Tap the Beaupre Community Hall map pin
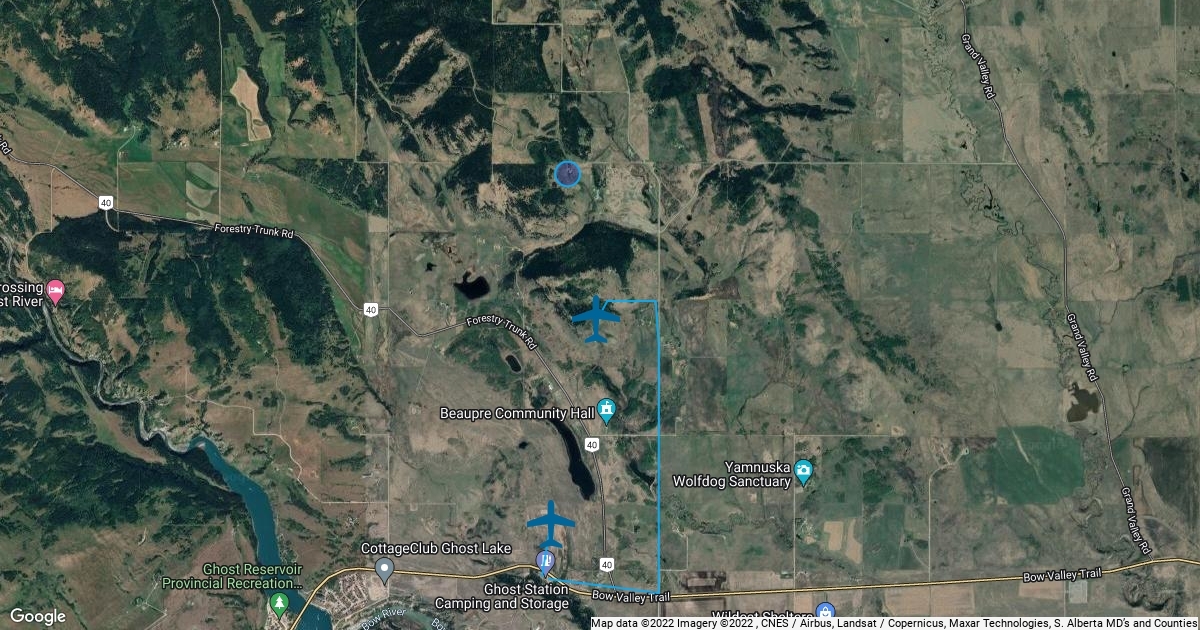Viewport: 1200px width, 630px height. tap(606, 408)
